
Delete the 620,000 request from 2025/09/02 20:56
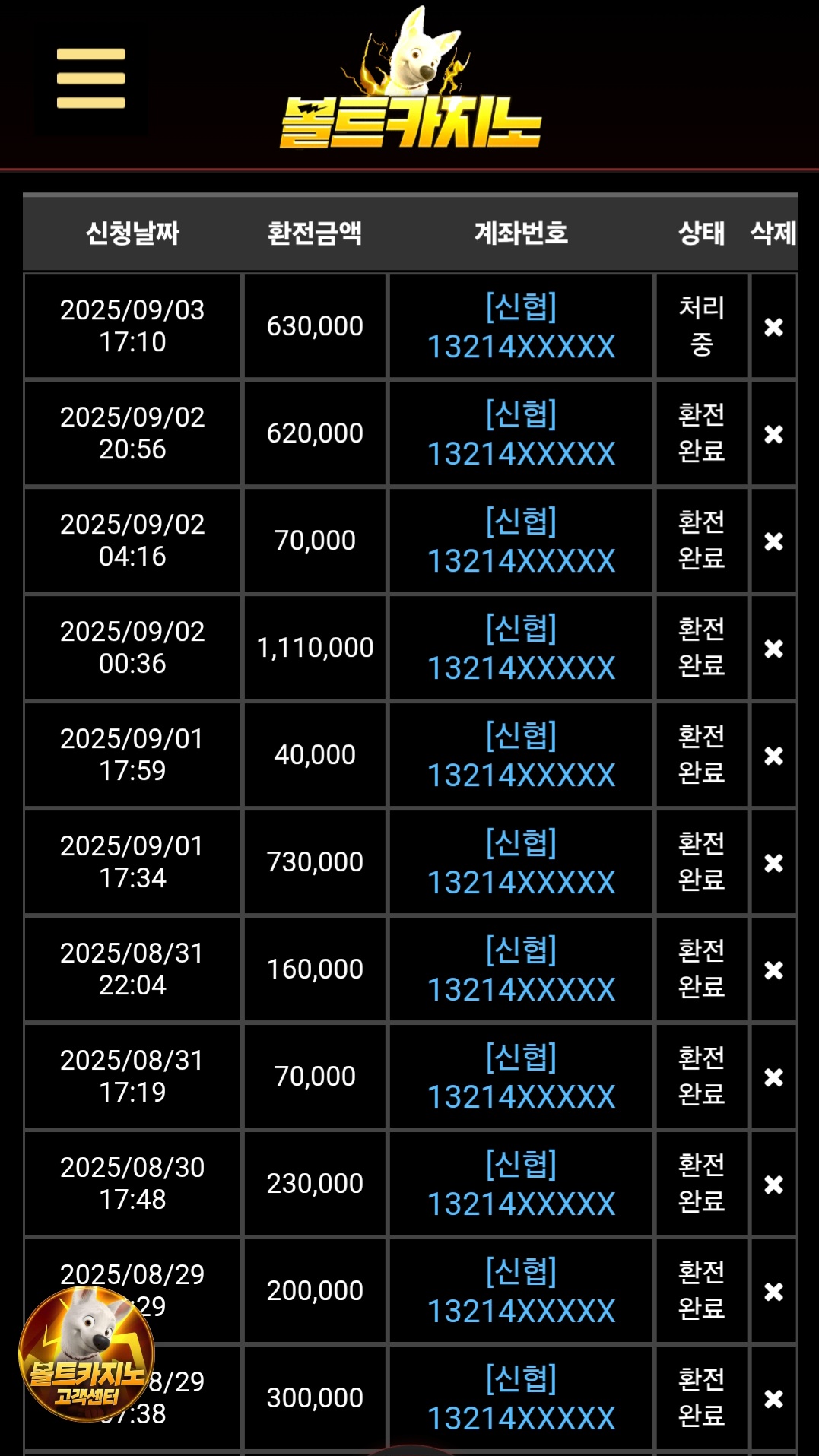pos(773,434)
